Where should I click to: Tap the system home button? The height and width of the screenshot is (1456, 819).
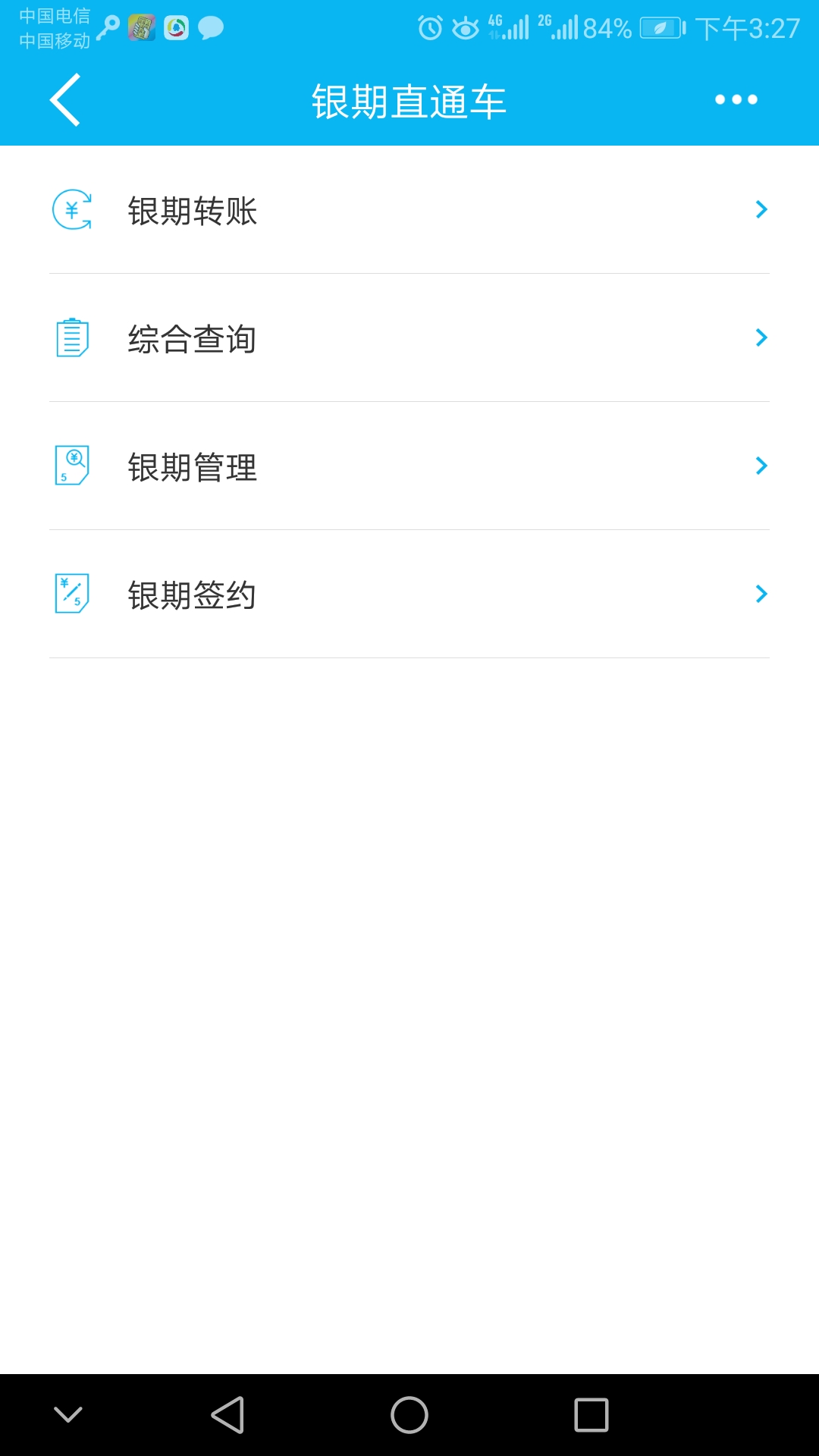coord(409,1415)
